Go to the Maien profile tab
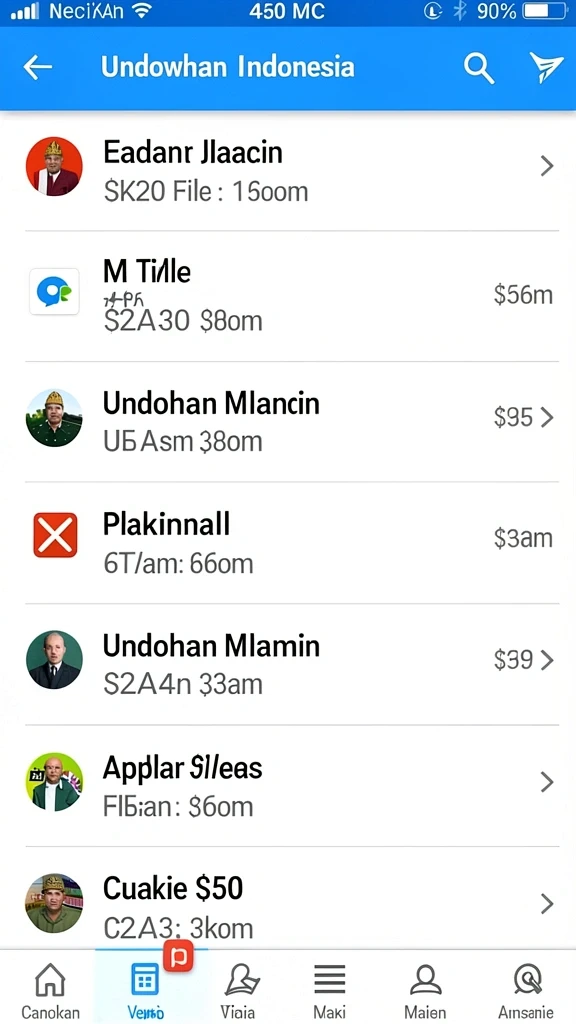 (425, 988)
